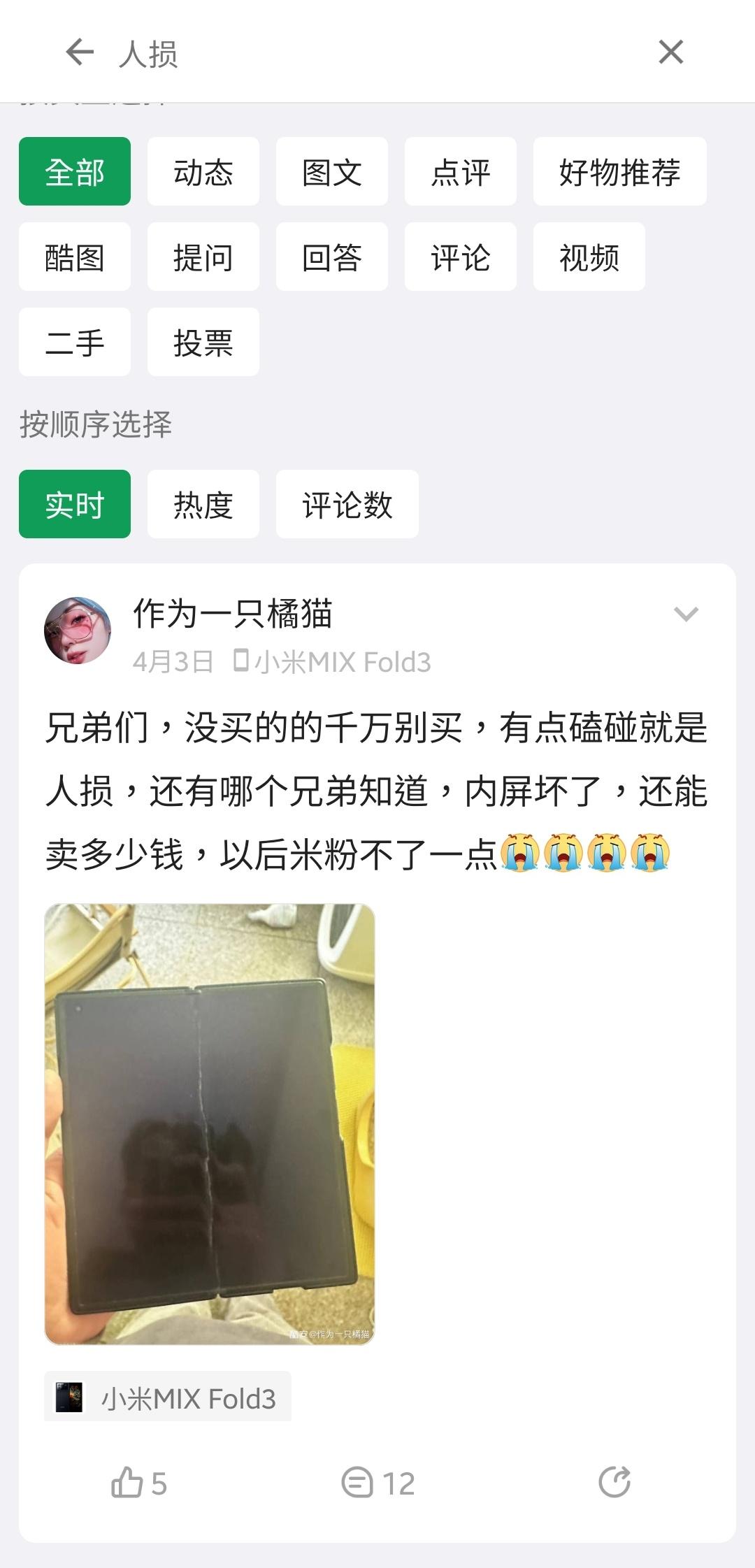Viewport: 755px width, 1568px height.
Task: Open 作为一只橘猫's profile avatar
Action: tap(78, 631)
